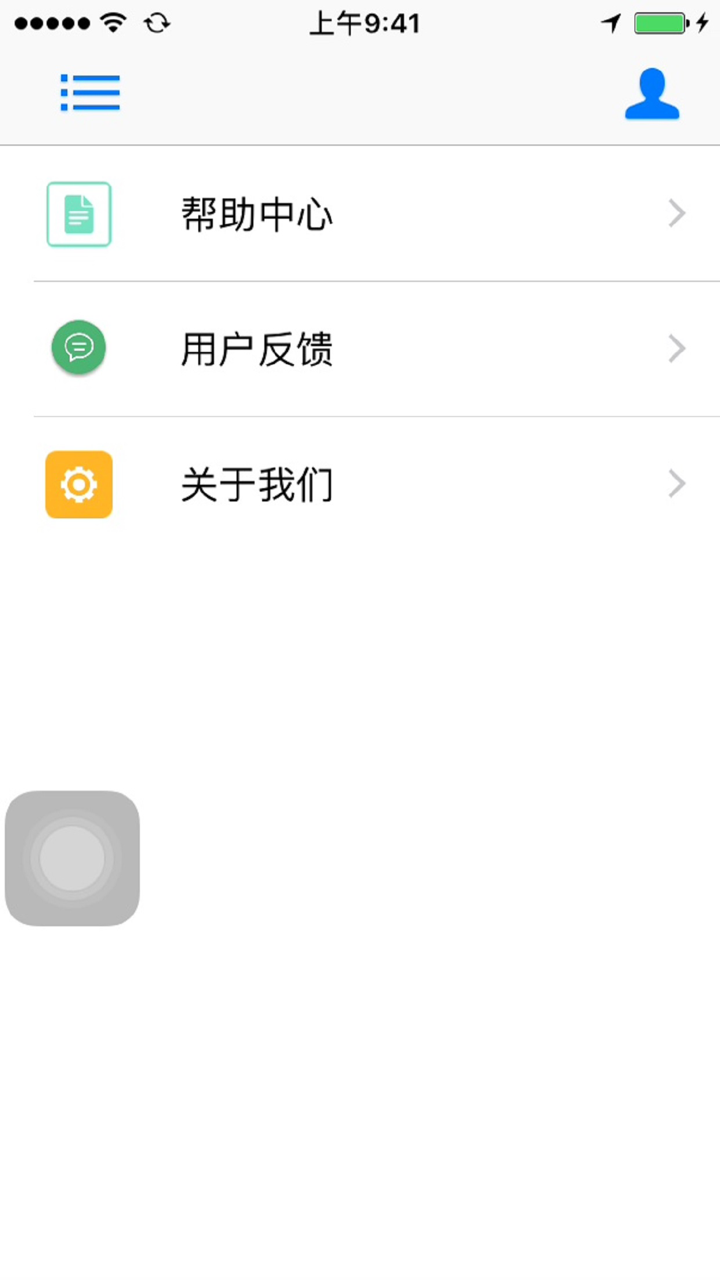The width and height of the screenshot is (720, 1280).
Task: Tap the green chat bubble icon for 用户反馈
Action: (78, 348)
